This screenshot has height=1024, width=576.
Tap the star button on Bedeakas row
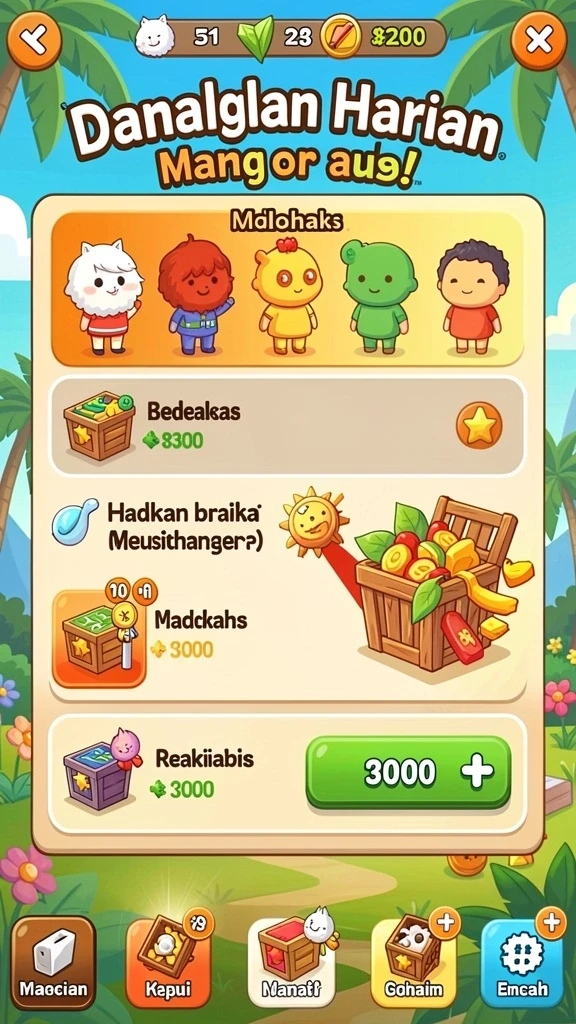coord(479,425)
